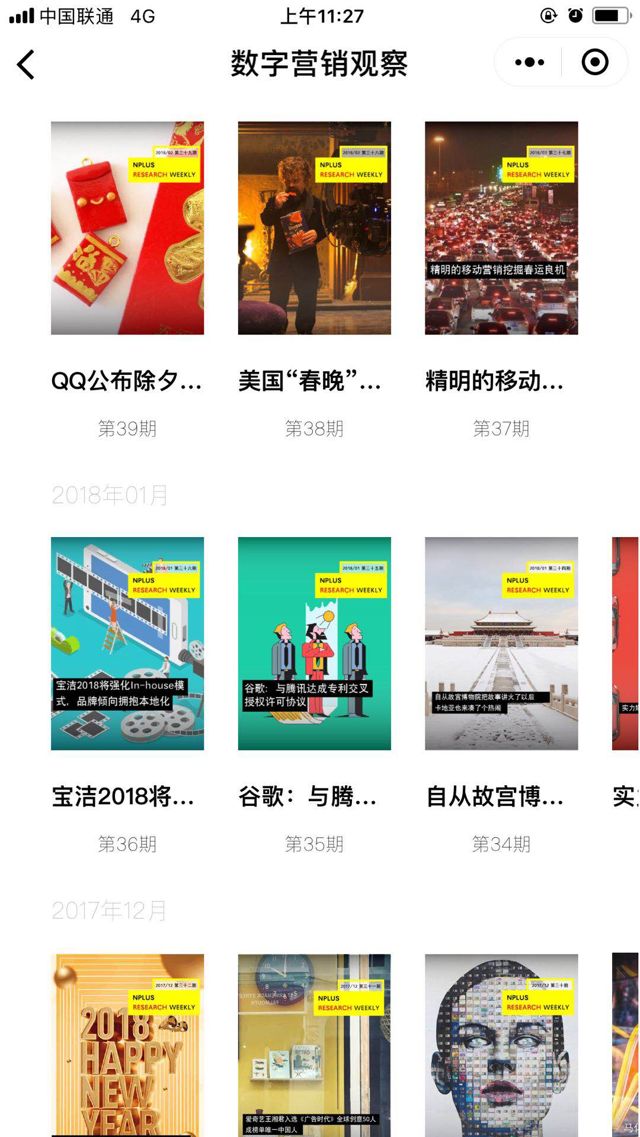Open the mini program three-dot menu

point(529,63)
